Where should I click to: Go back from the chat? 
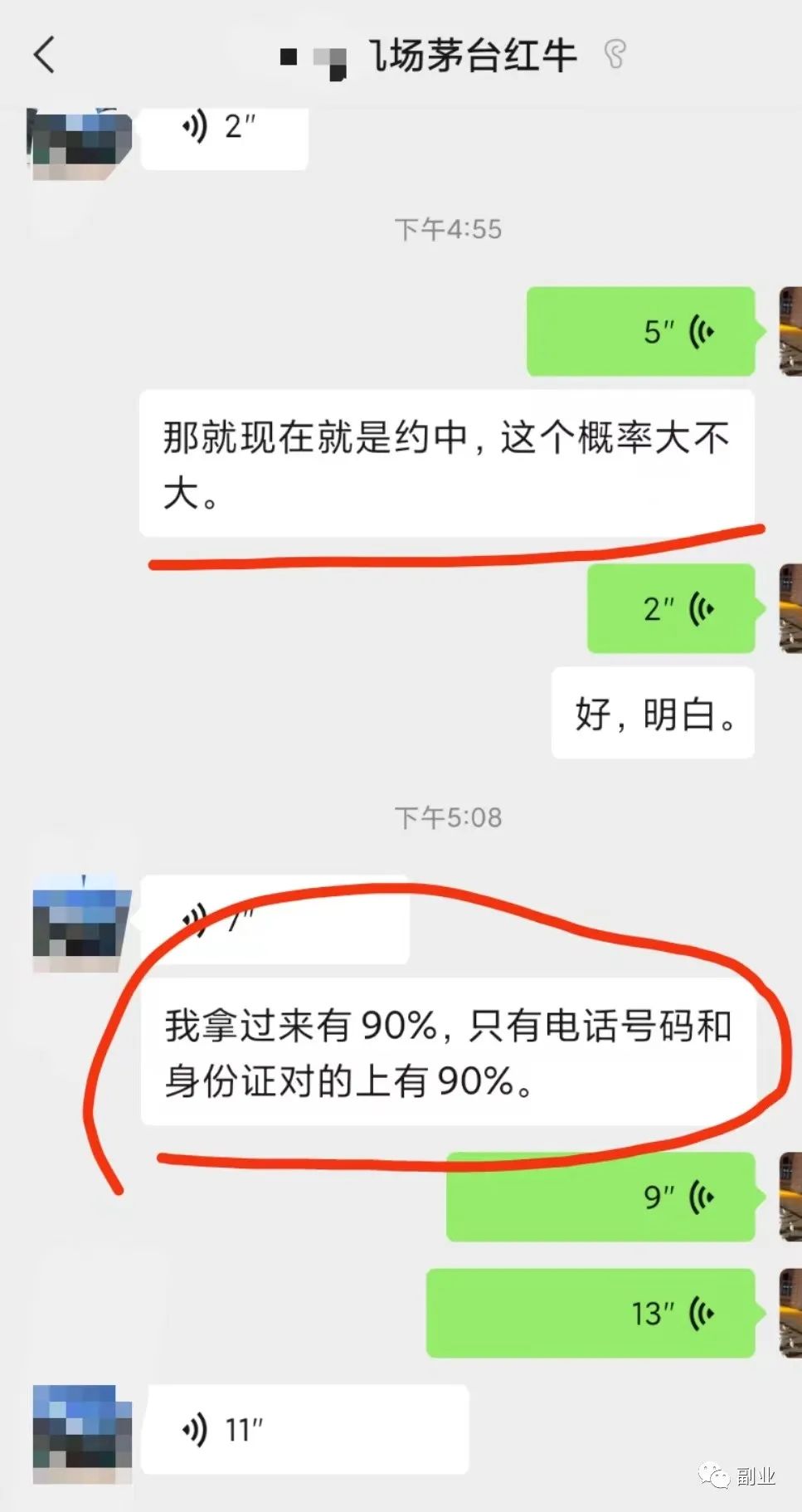[45, 56]
